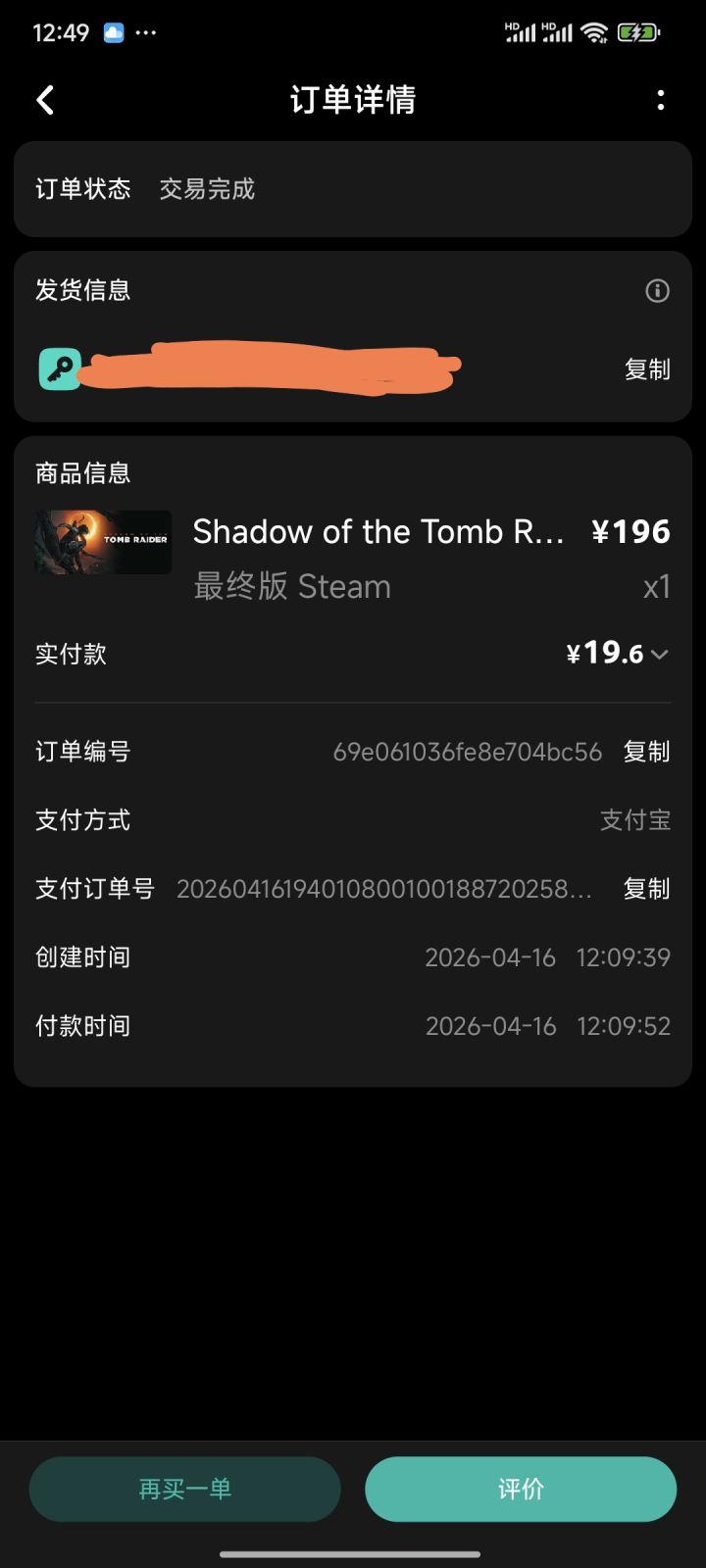This screenshot has width=706, height=1568.
Task: Tap the Wi-Fi icon in the status bar
Action: click(x=592, y=32)
